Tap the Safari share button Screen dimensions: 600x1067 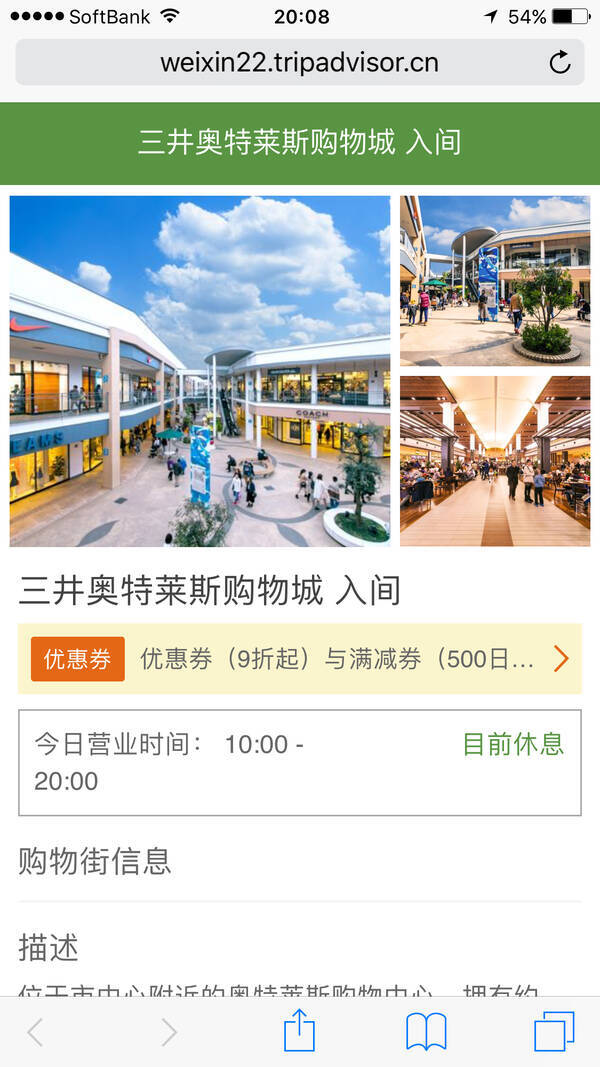299,1031
